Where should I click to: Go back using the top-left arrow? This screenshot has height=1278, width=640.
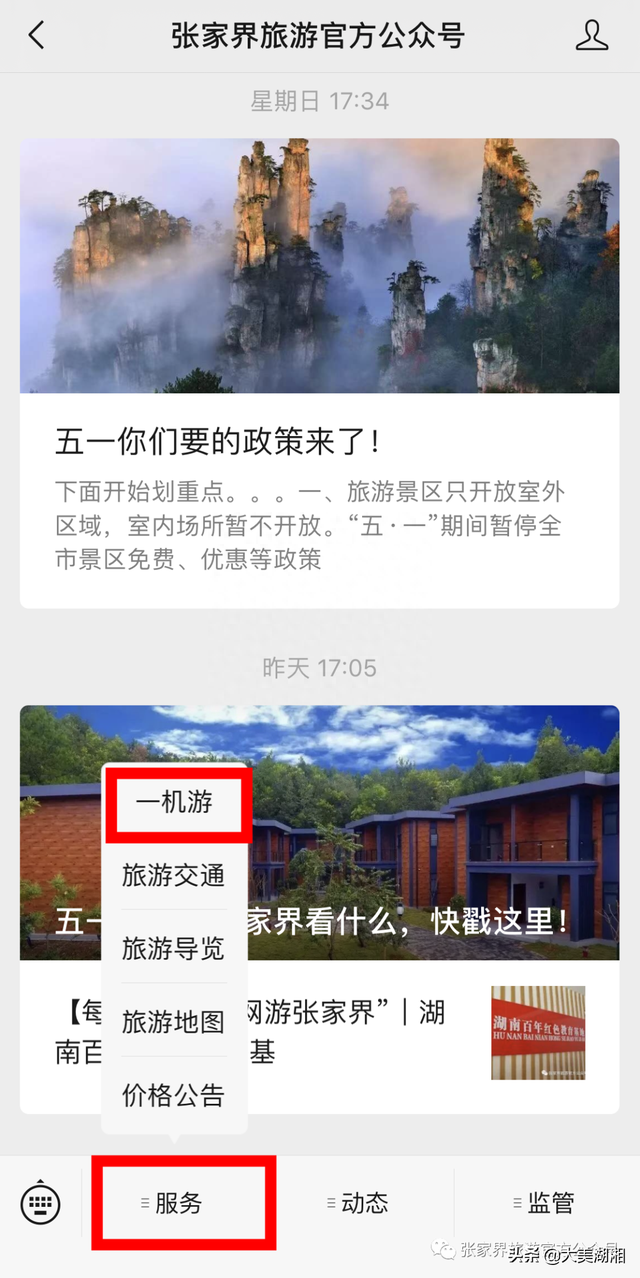point(37,36)
